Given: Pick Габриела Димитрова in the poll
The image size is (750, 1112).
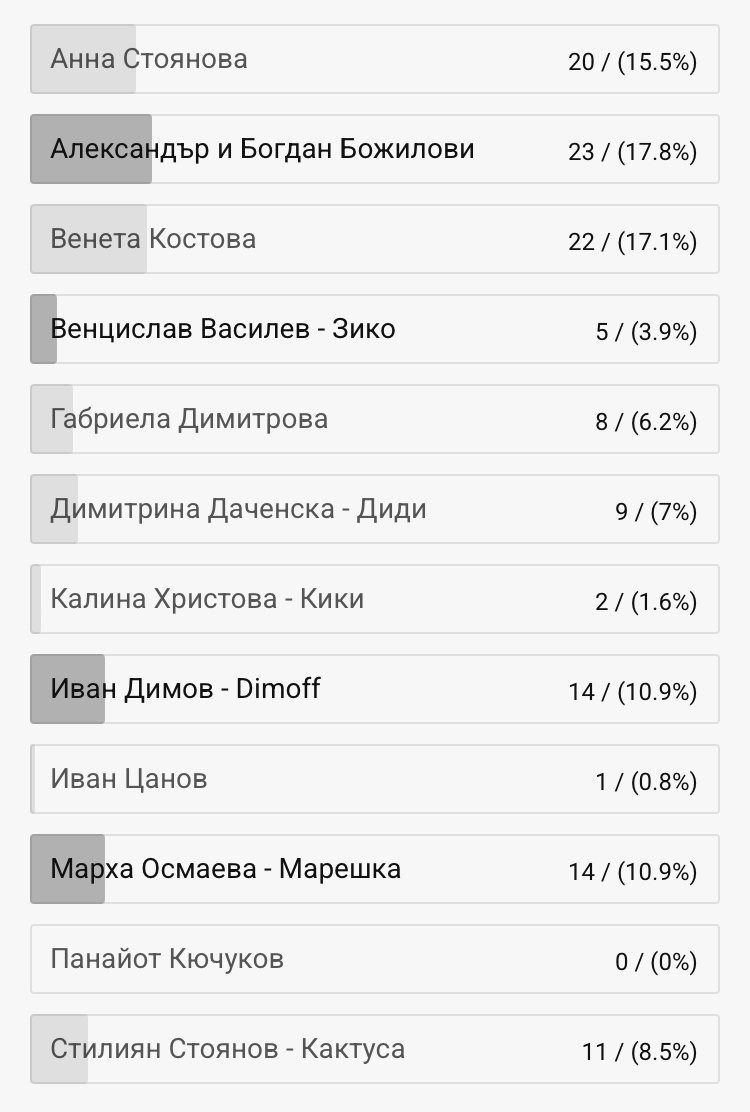Looking at the screenshot, I should coord(374,419).
